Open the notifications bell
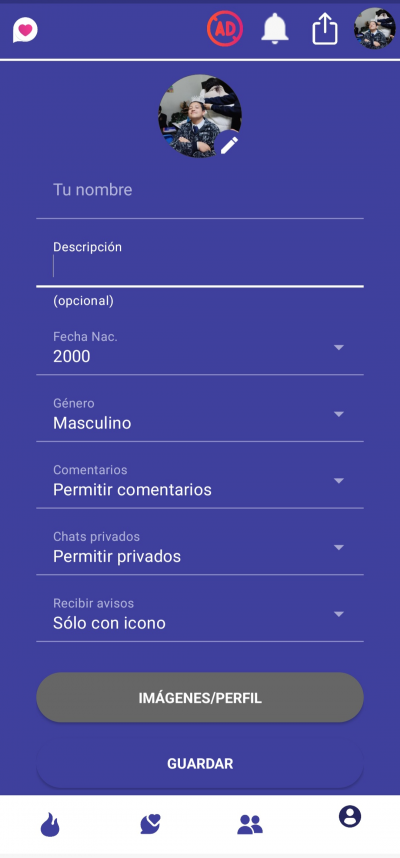The image size is (400, 858). click(x=275, y=28)
